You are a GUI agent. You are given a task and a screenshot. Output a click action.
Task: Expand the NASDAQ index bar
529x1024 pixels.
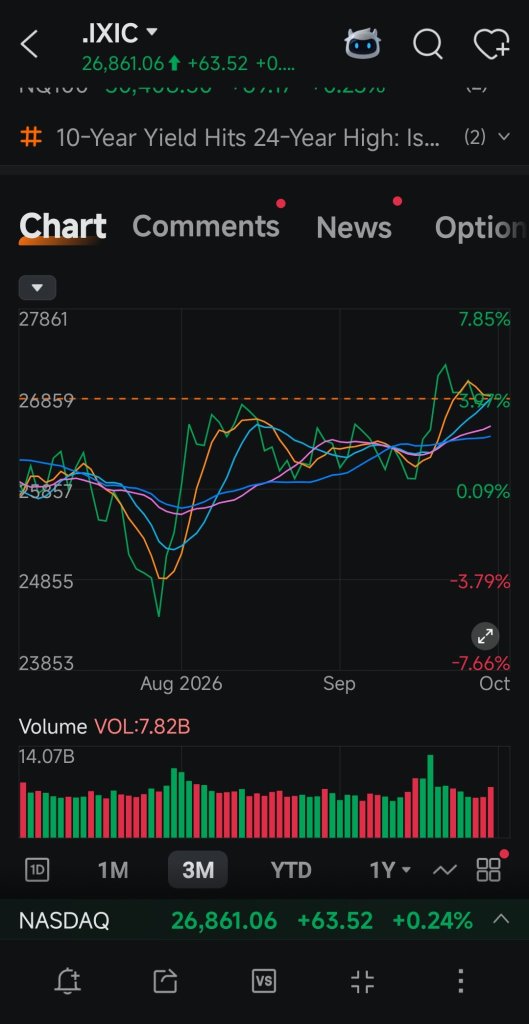coord(264,920)
